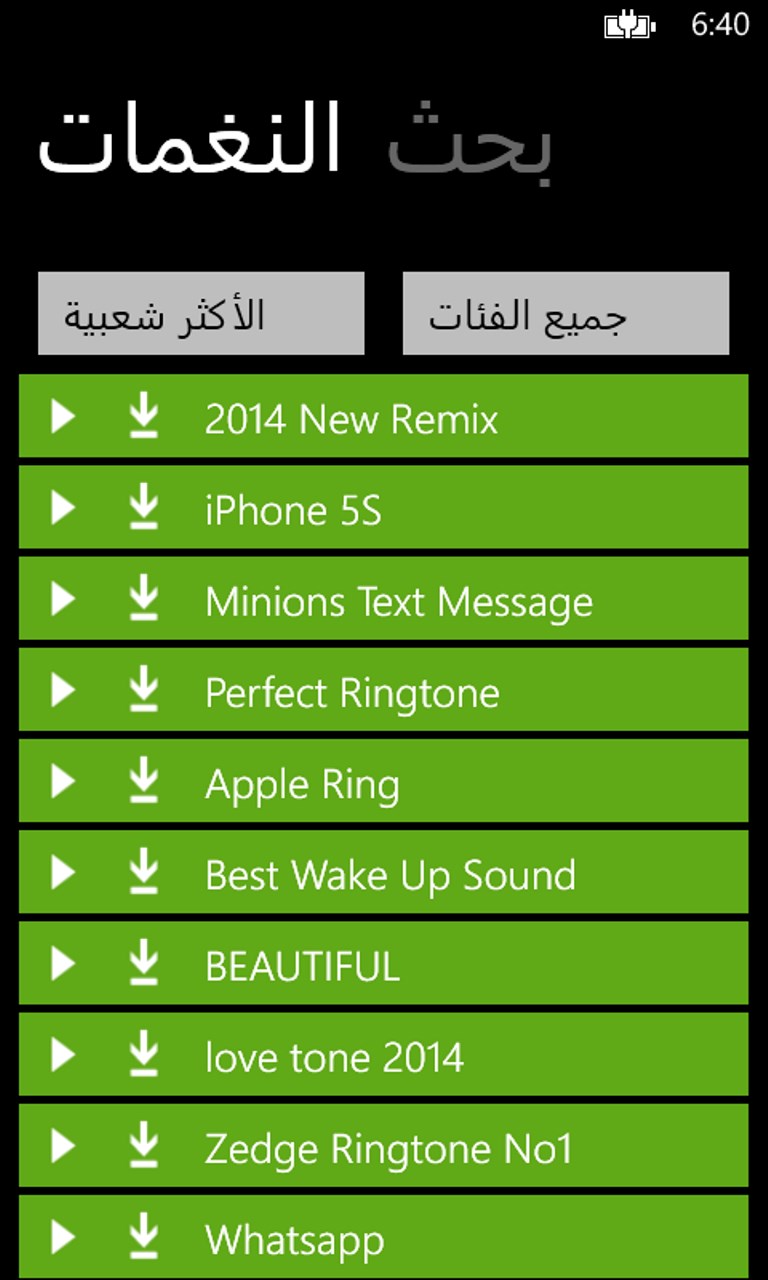This screenshot has width=768, height=1280.
Task: Download the 2014 New Remix ringtone
Action: tap(145, 416)
